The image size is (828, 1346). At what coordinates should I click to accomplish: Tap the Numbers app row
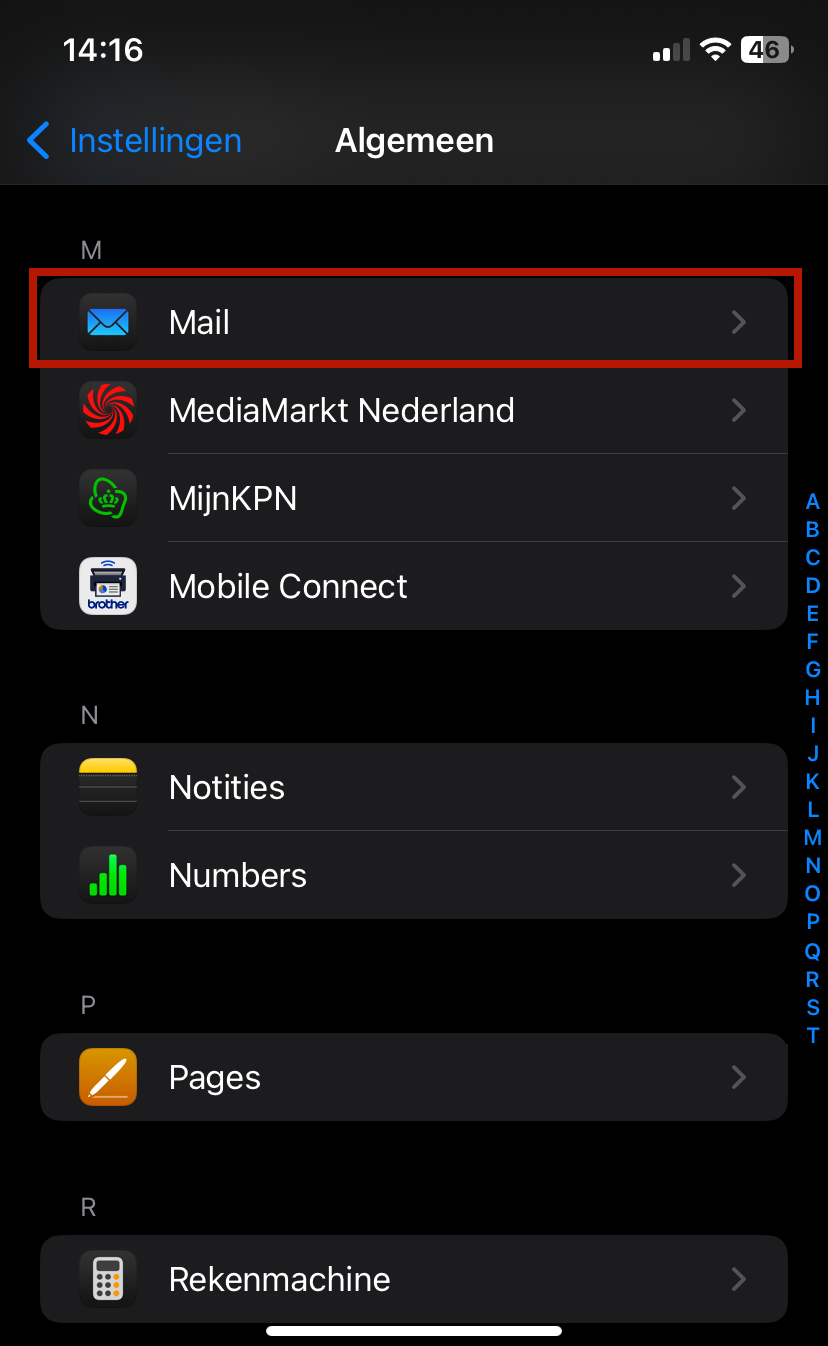414,875
